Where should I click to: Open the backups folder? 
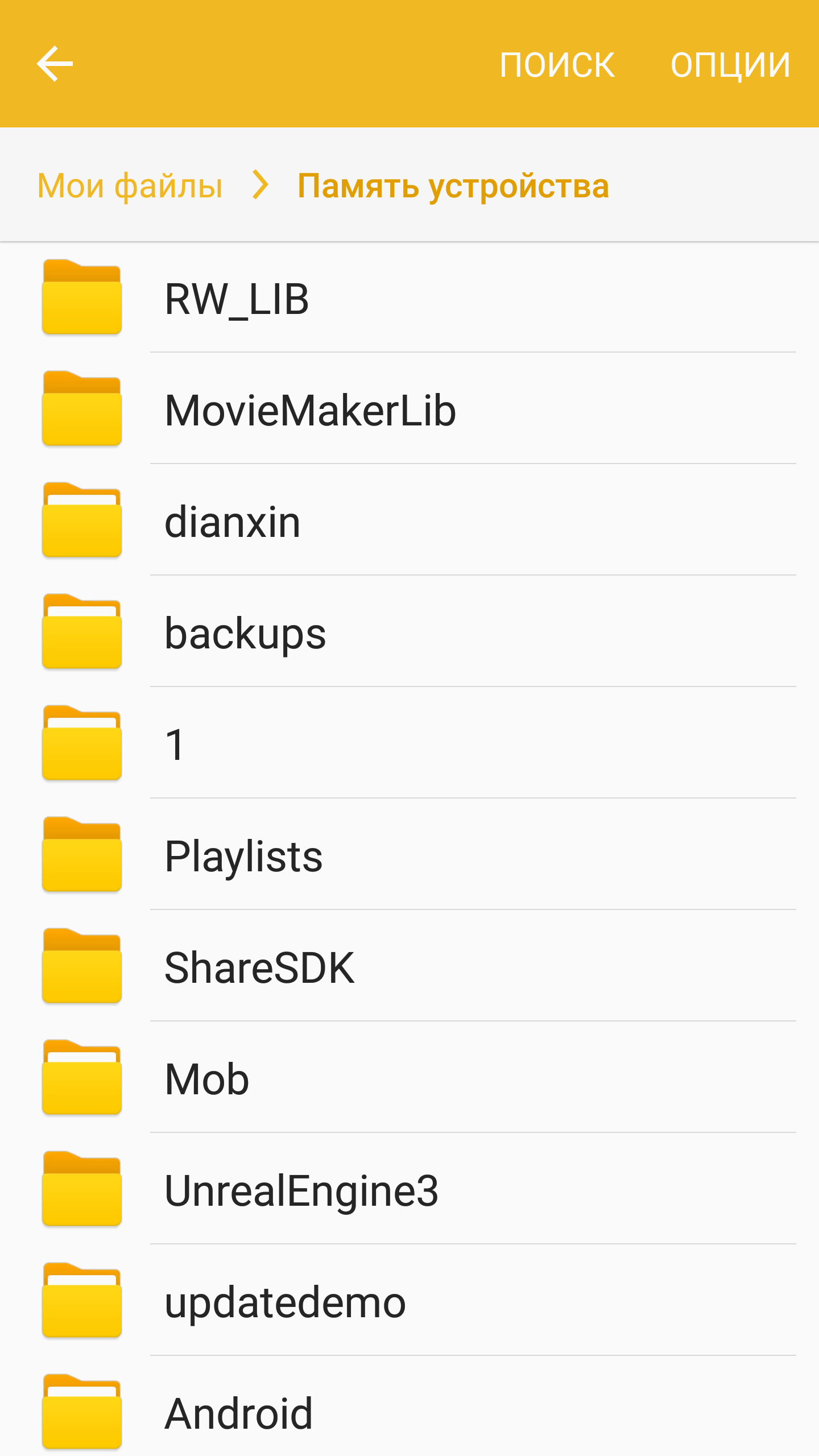(x=245, y=634)
